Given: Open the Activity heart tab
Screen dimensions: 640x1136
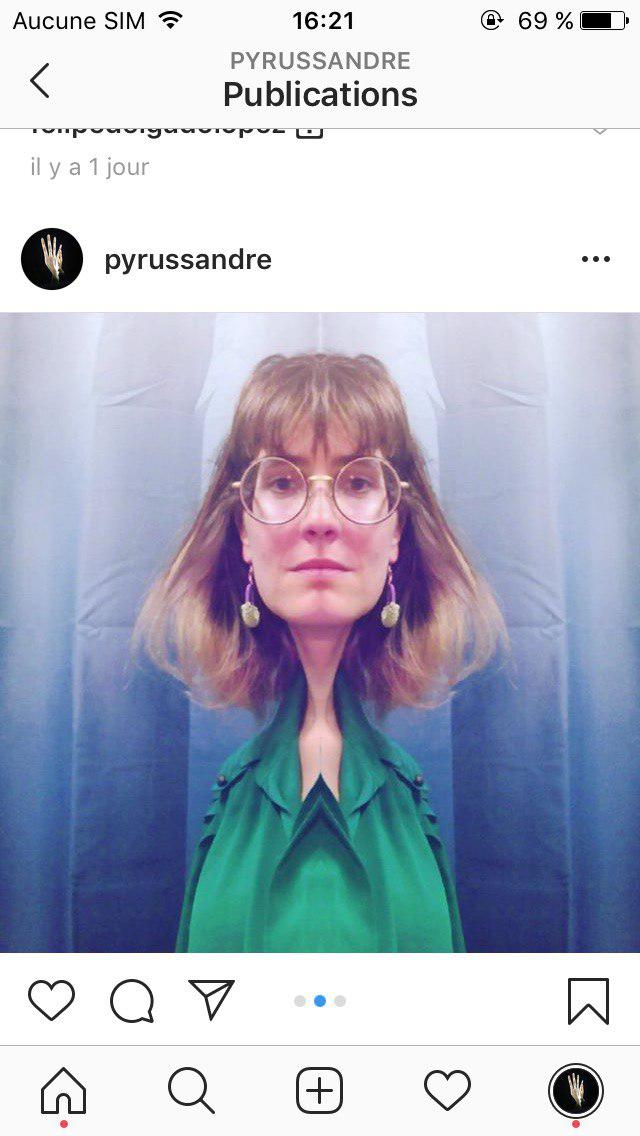Looking at the screenshot, I should point(447,1090).
